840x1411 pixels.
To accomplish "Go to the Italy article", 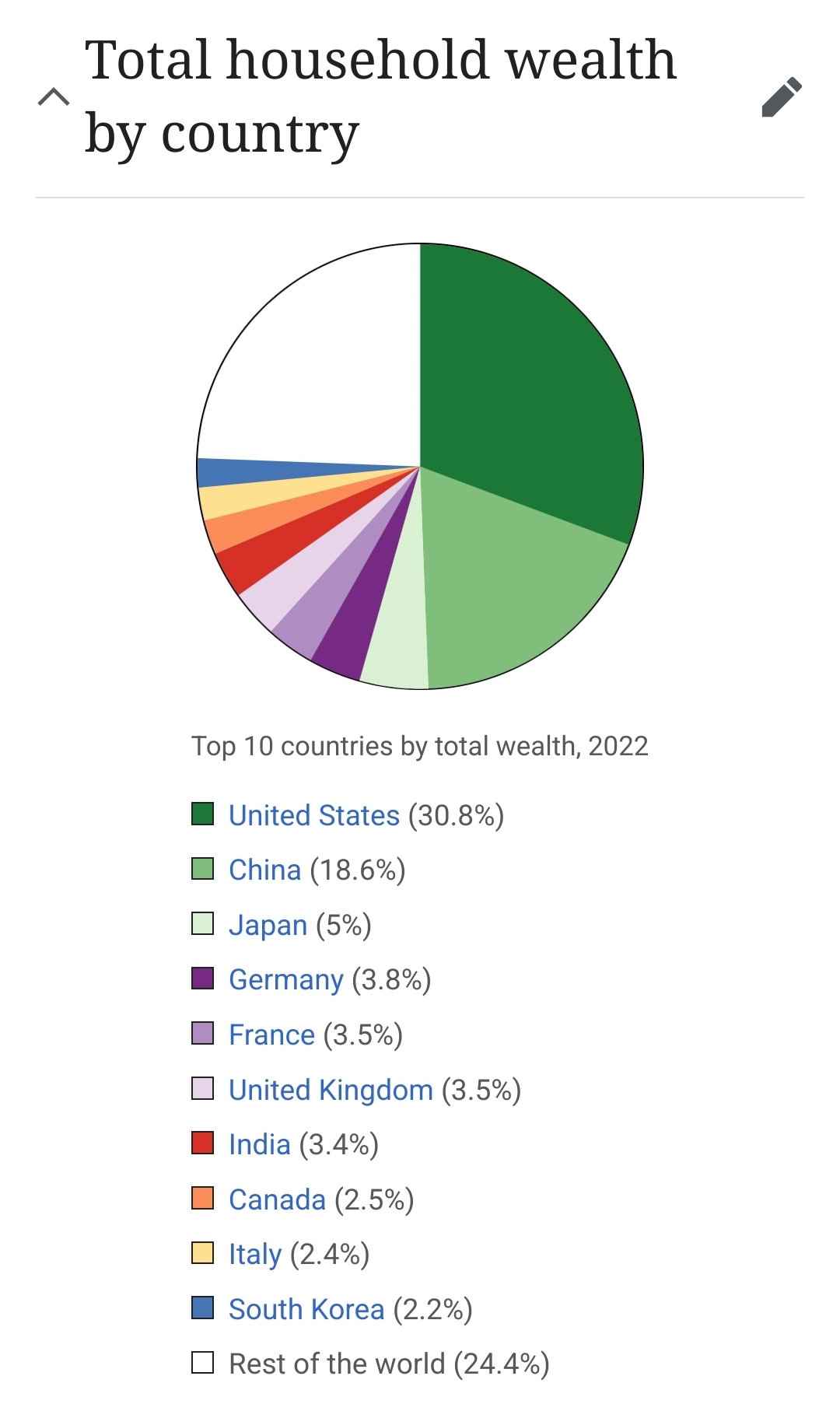I will coord(255,1255).
